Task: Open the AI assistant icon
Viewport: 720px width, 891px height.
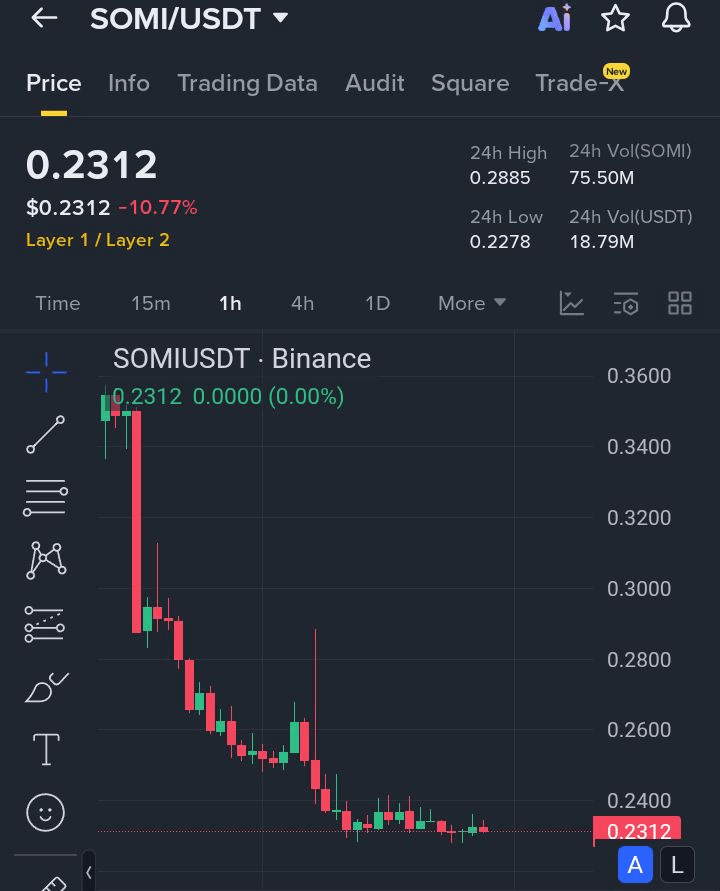Action: pyautogui.click(x=554, y=18)
